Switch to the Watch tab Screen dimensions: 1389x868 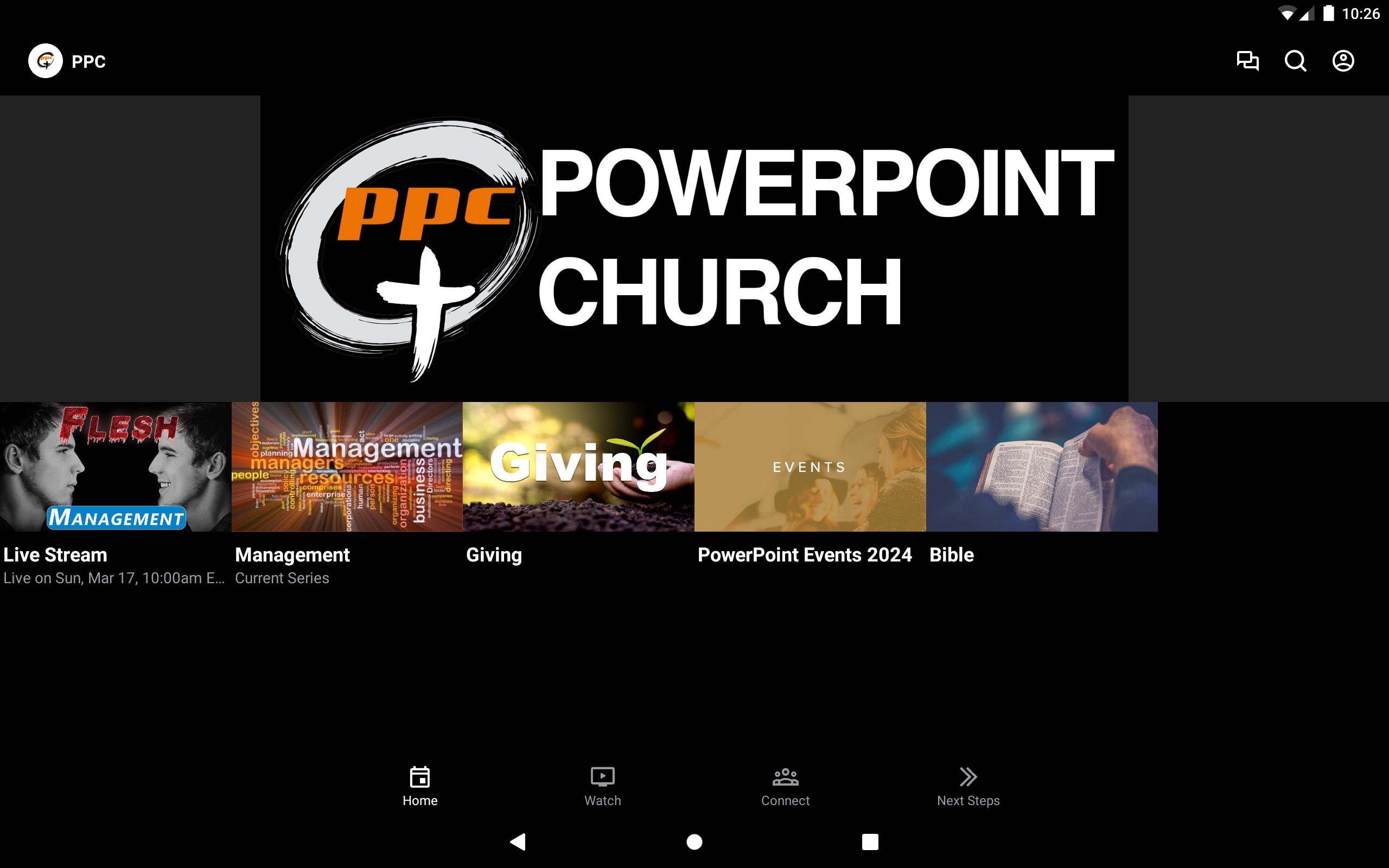coord(603,786)
